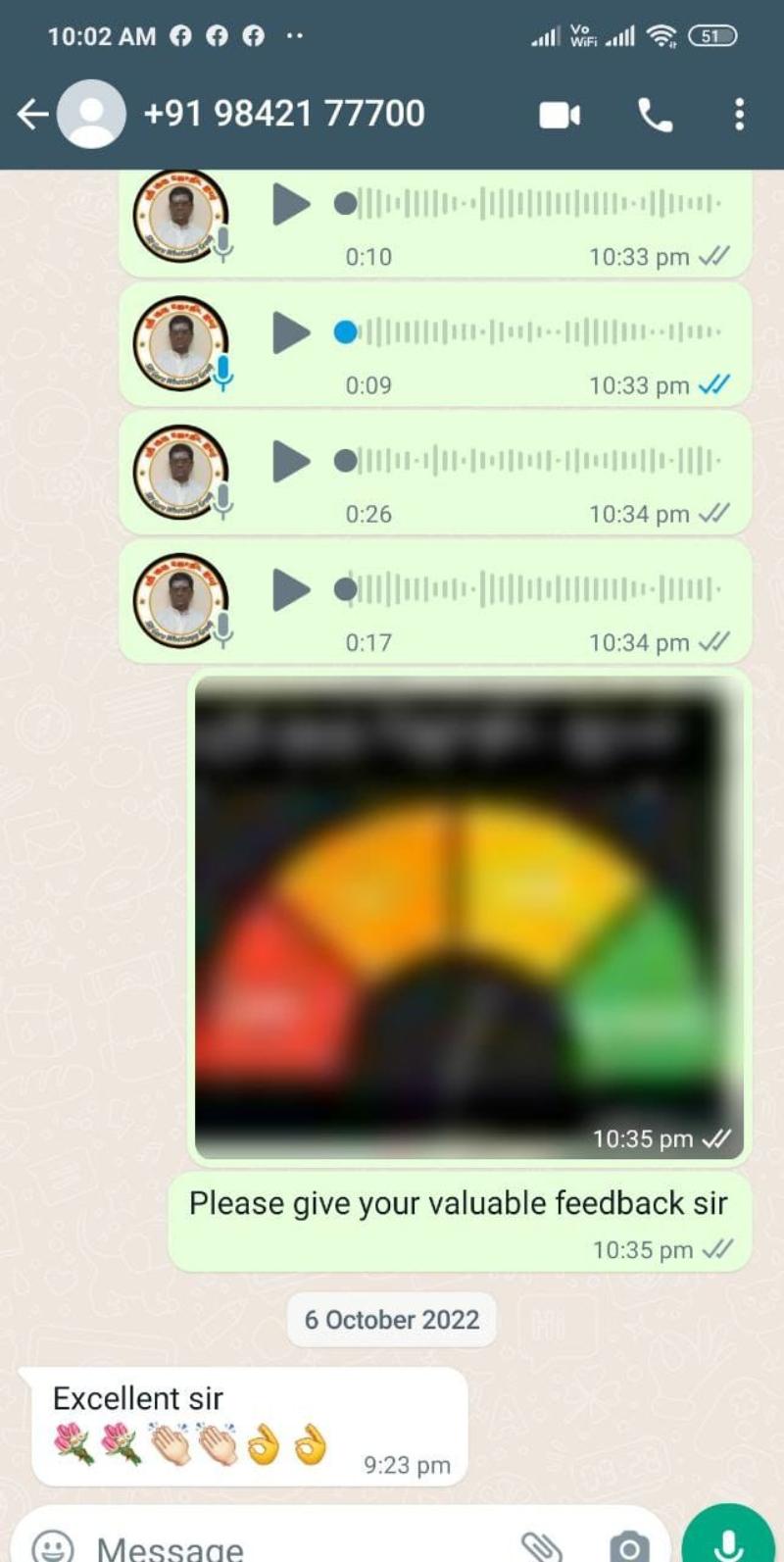
Task: Open the overflow menu
Action: (x=739, y=115)
